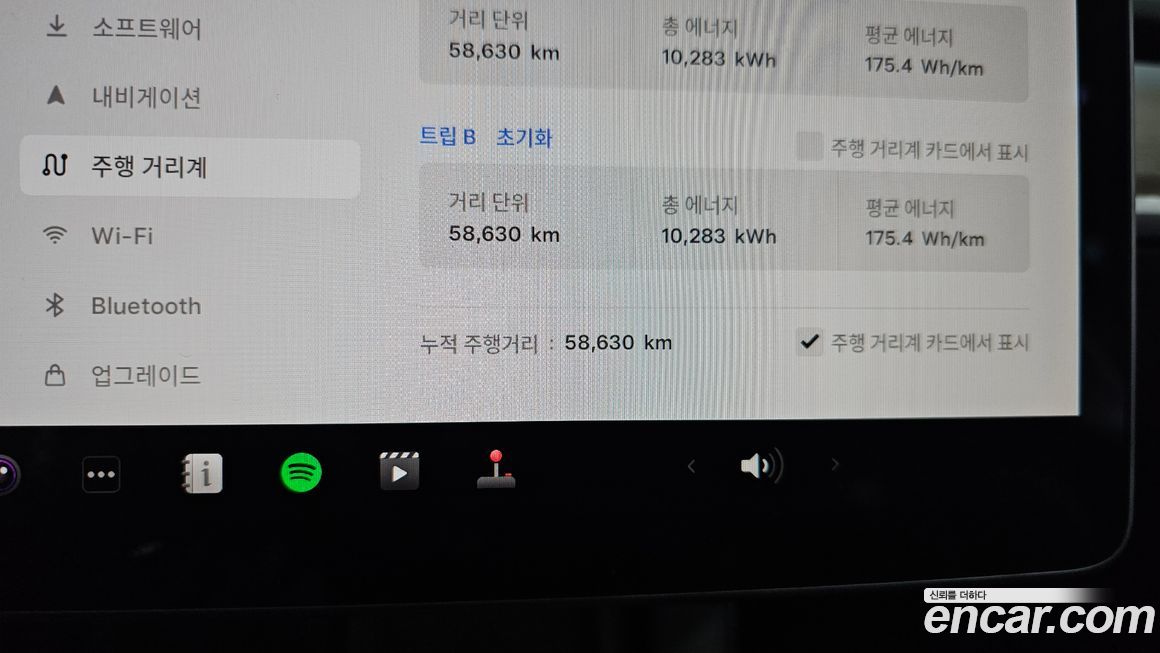Viewport: 1160px width, 653px height.
Task: Check 주행 거리계 카드에서 표시 for Trip B
Action: click(x=809, y=147)
